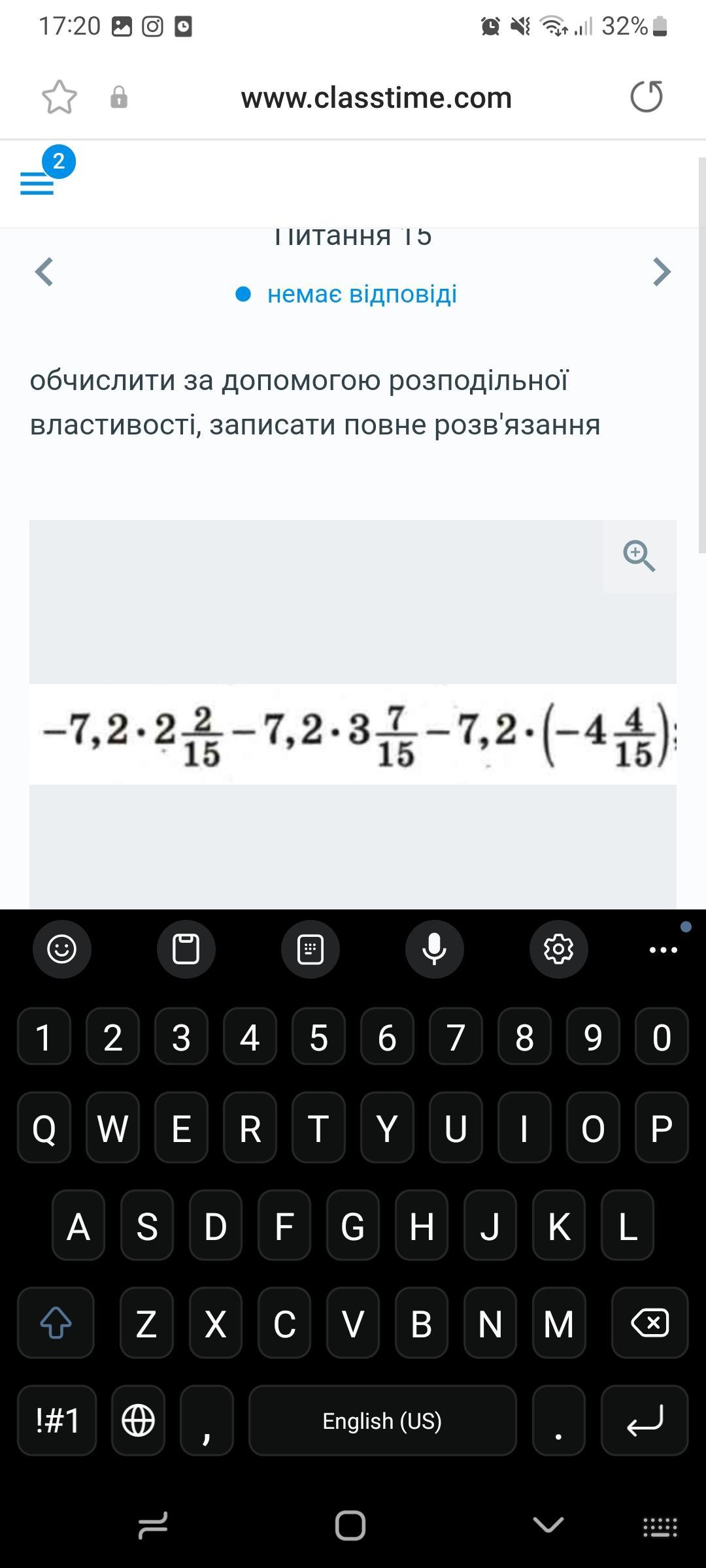This screenshot has width=706, height=1568.
Task: Go to the next question
Action: click(662, 272)
